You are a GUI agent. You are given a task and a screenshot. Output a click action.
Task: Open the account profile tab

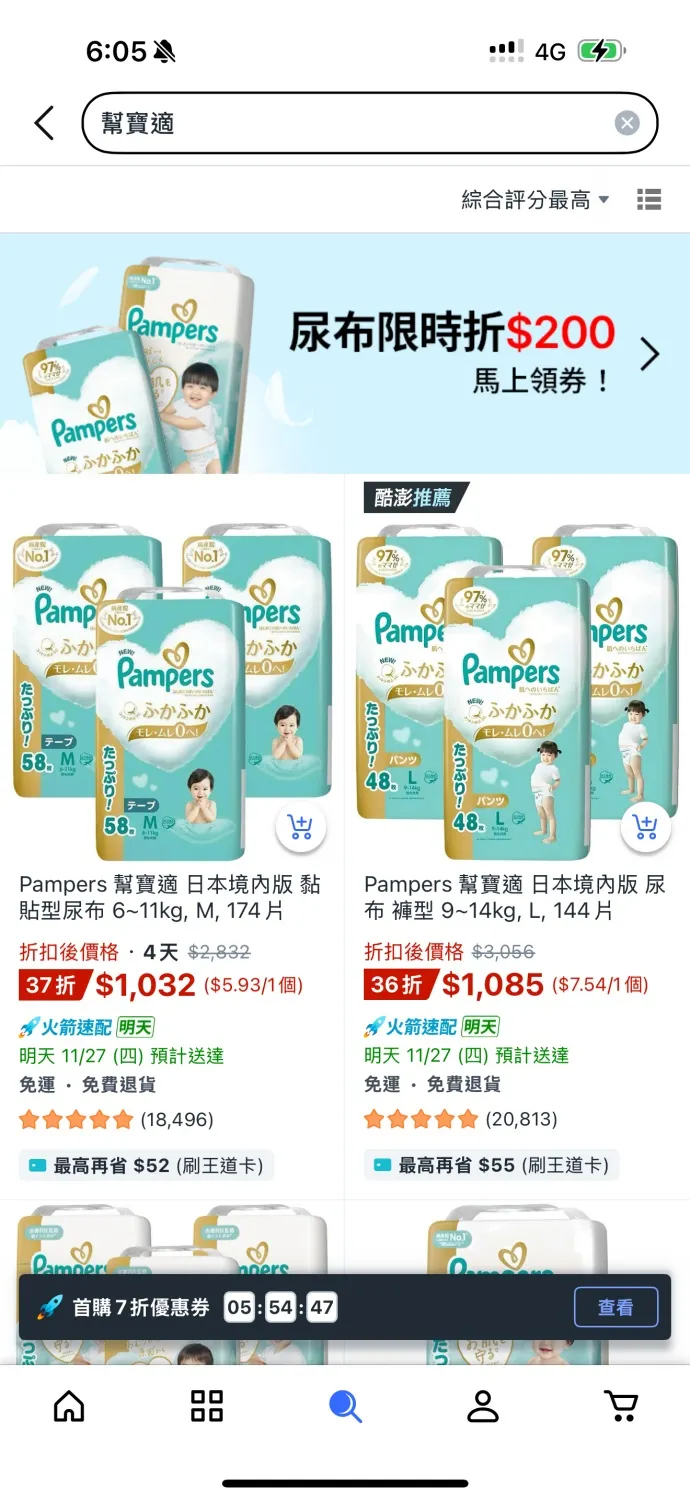point(483,1406)
